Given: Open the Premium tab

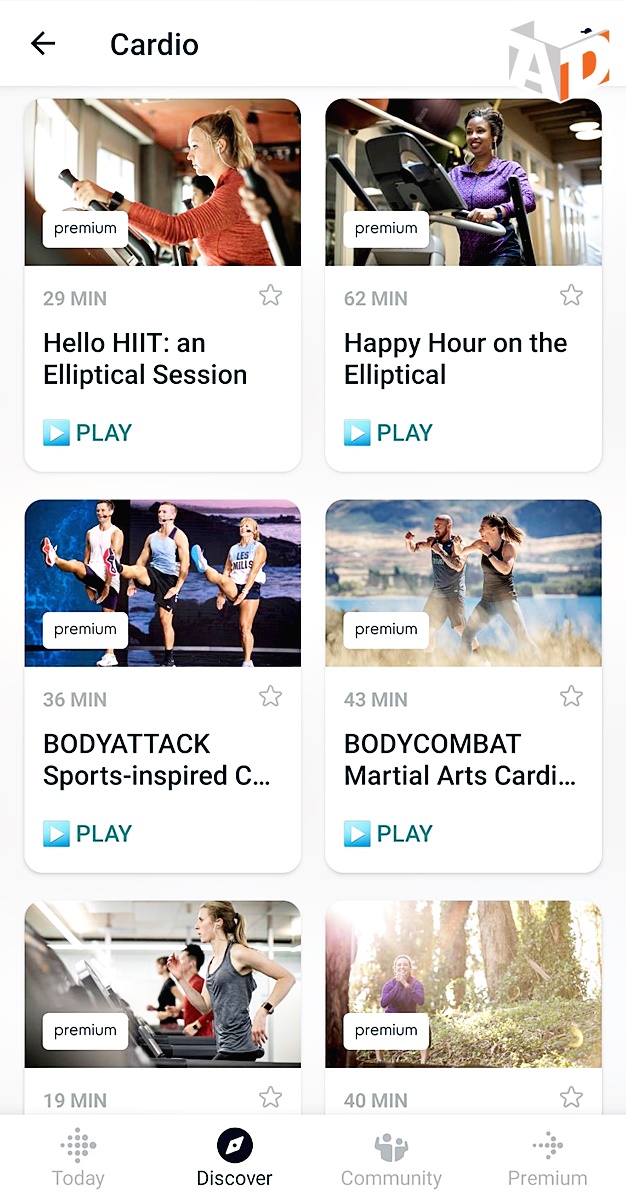Looking at the screenshot, I should coord(547,1158).
